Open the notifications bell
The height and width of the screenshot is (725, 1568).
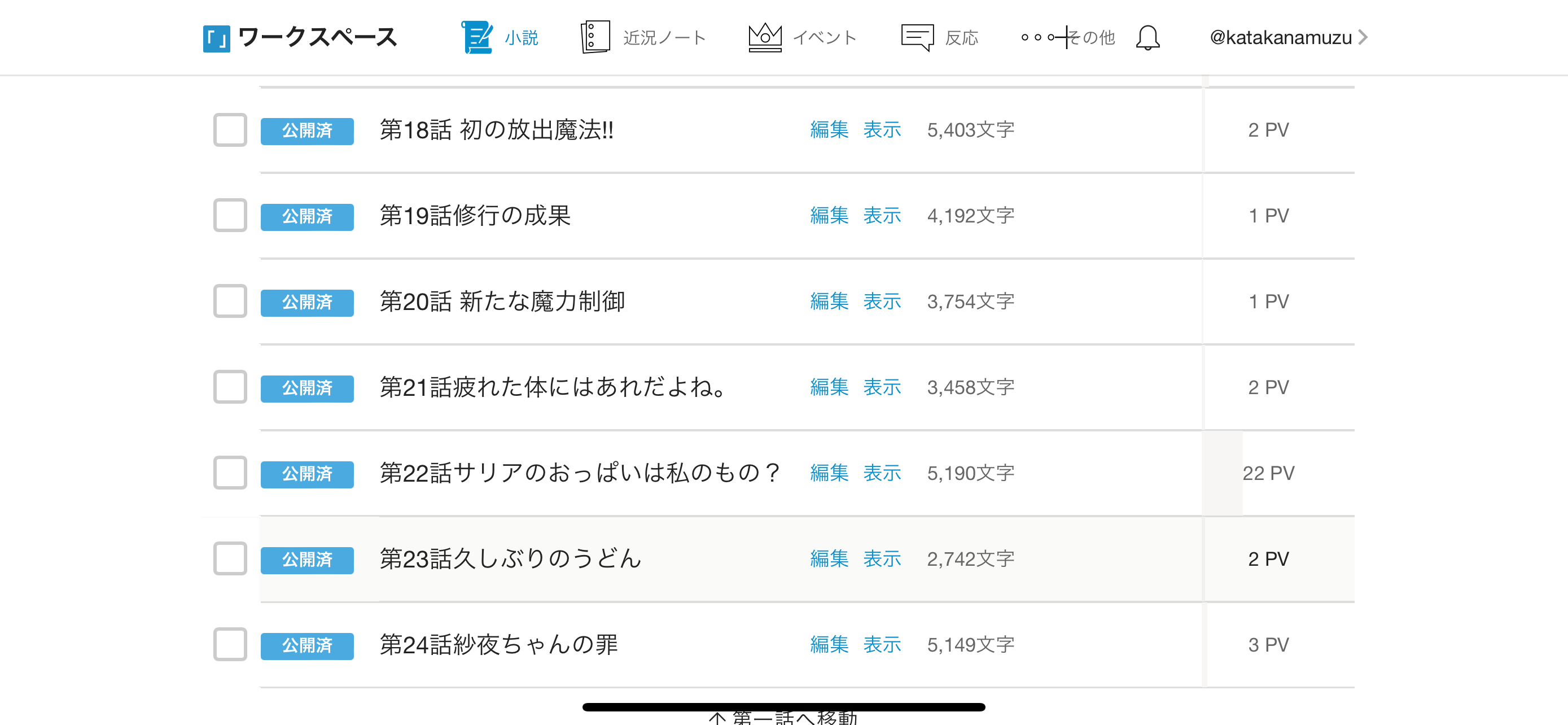(x=1147, y=38)
